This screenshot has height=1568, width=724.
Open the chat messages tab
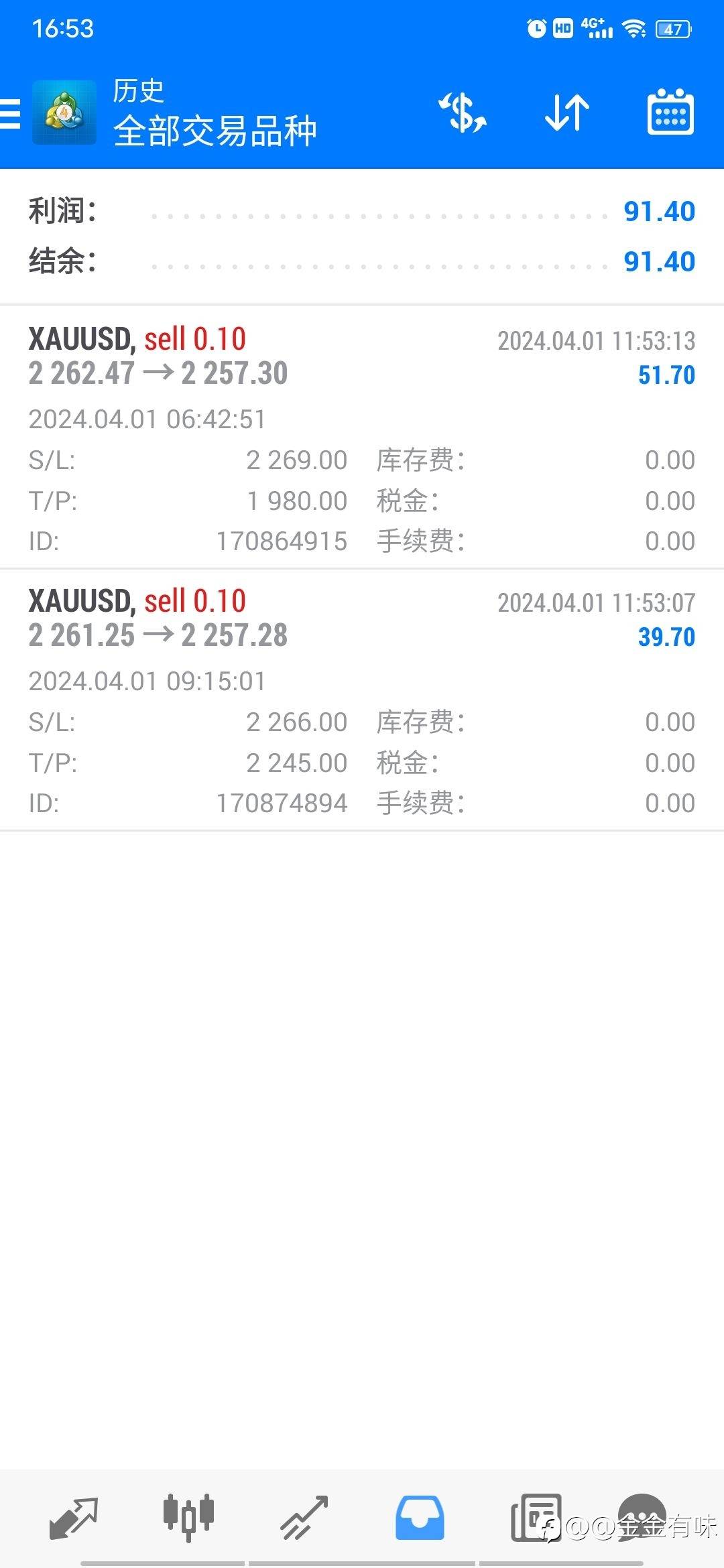pos(642,1517)
